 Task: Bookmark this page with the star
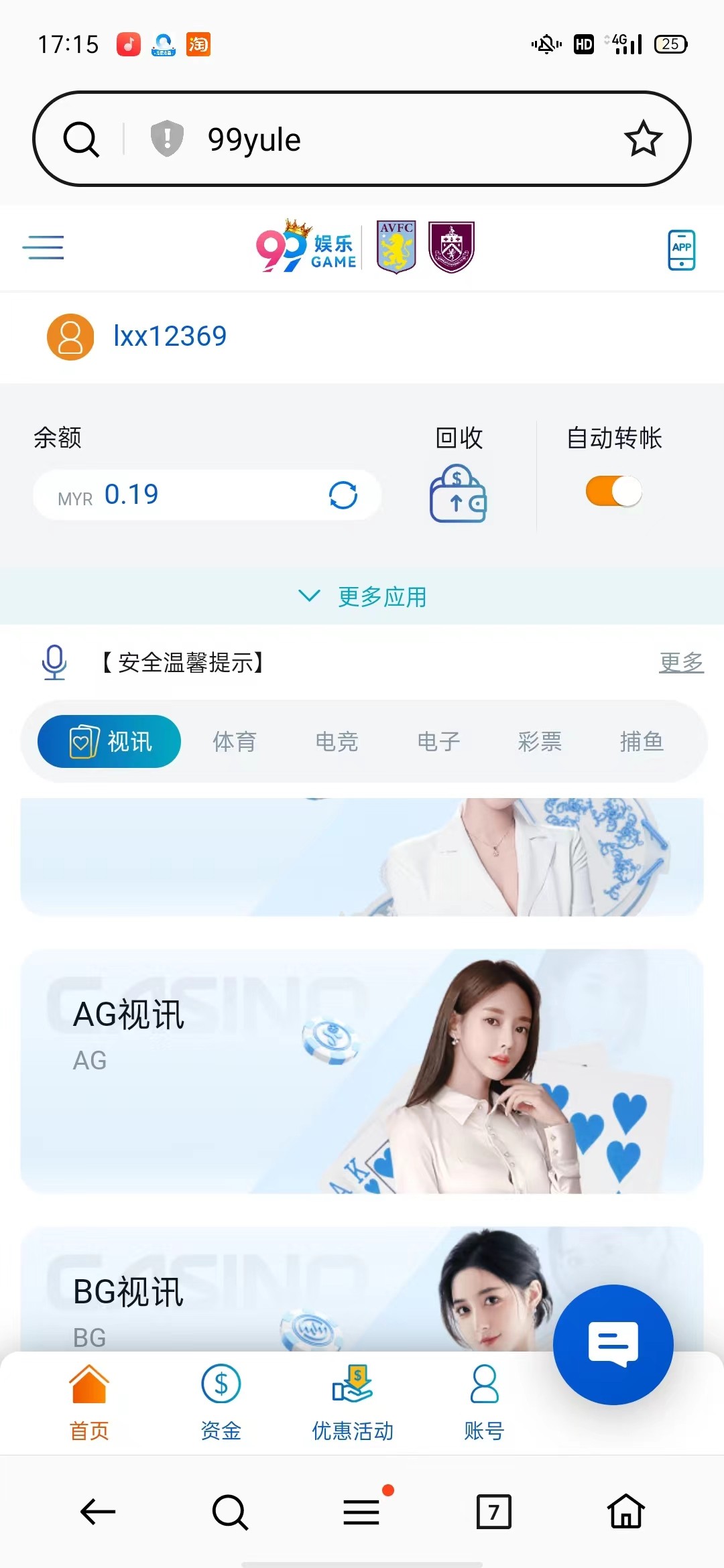coord(643,139)
